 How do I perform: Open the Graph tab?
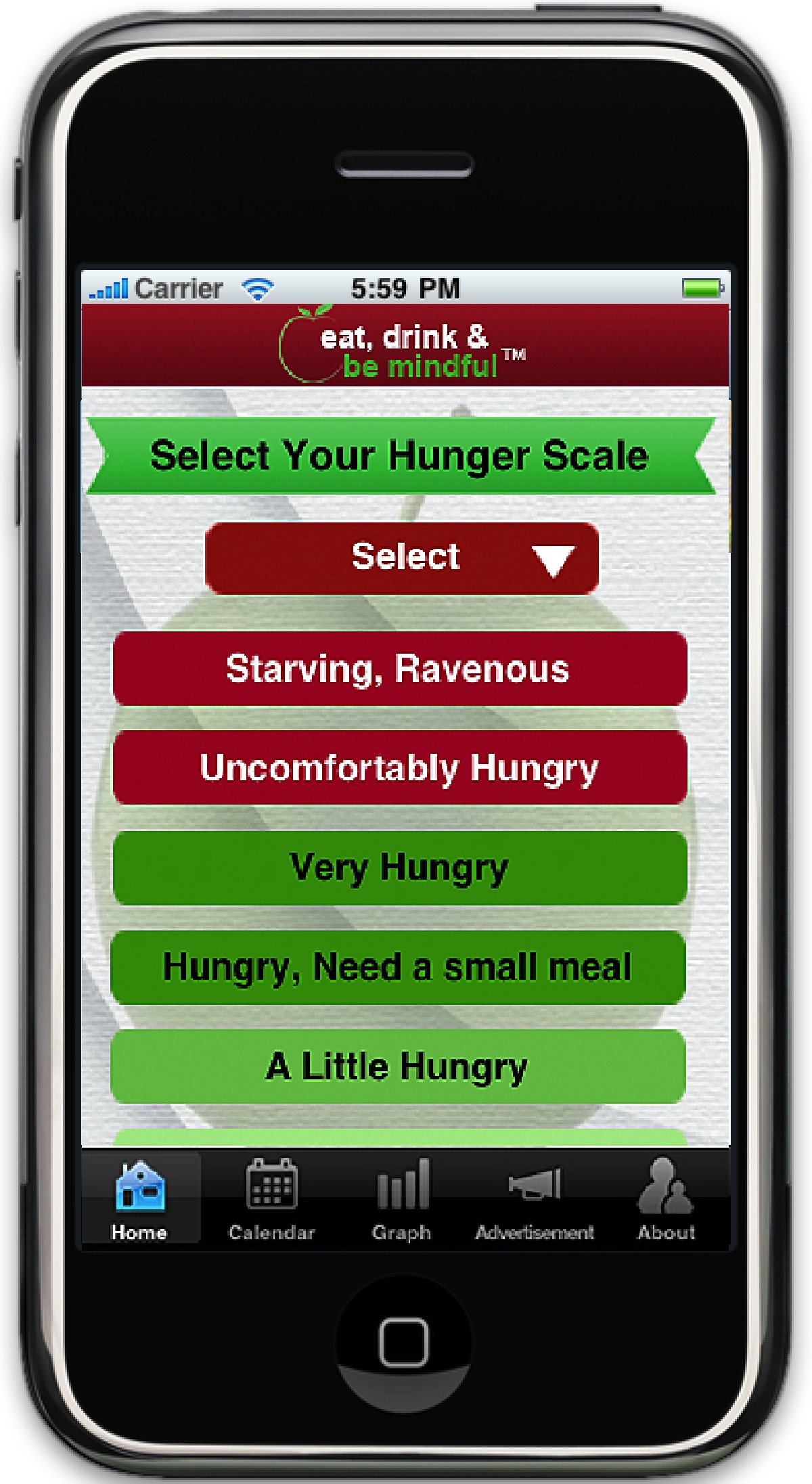pos(403,1199)
